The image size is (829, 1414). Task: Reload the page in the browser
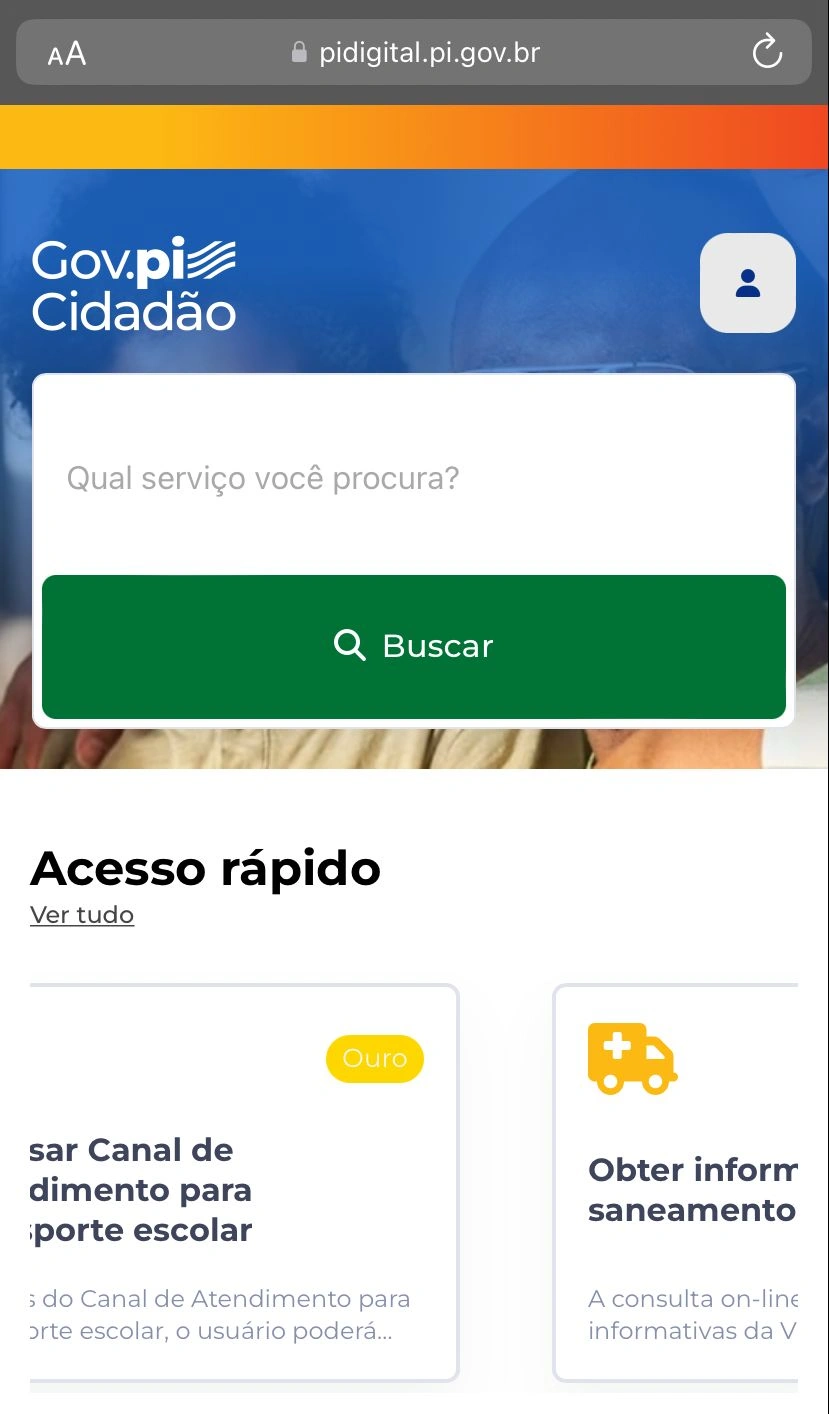[767, 52]
